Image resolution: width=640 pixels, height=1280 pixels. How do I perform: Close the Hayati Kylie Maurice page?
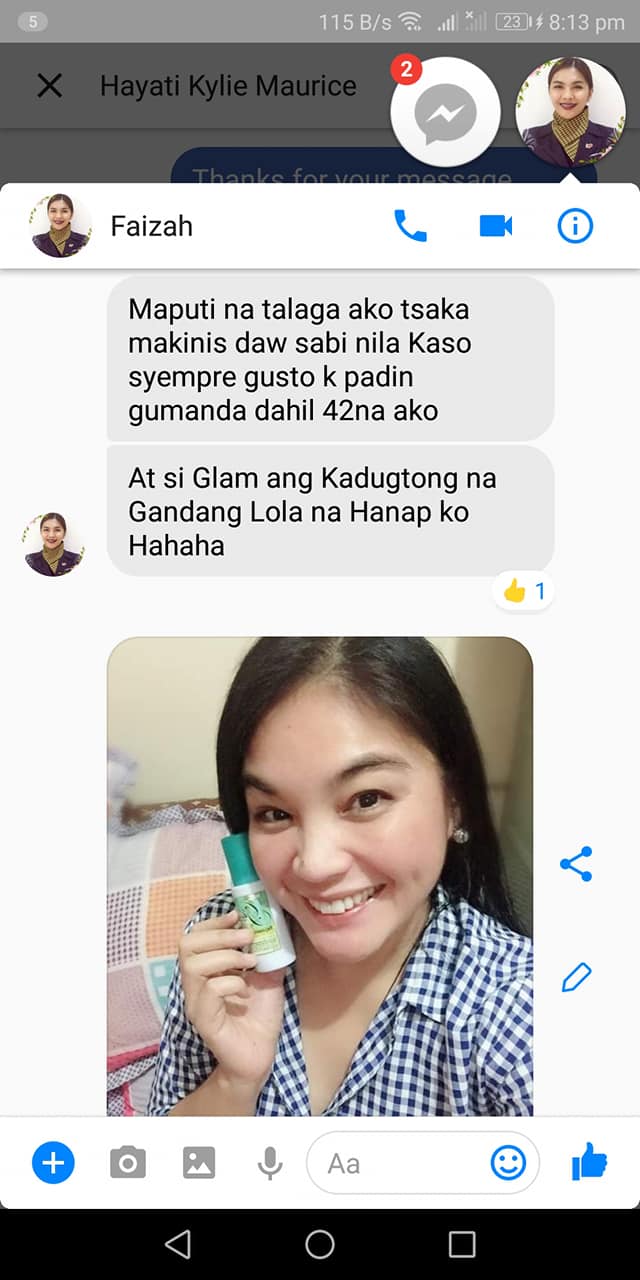[49, 86]
